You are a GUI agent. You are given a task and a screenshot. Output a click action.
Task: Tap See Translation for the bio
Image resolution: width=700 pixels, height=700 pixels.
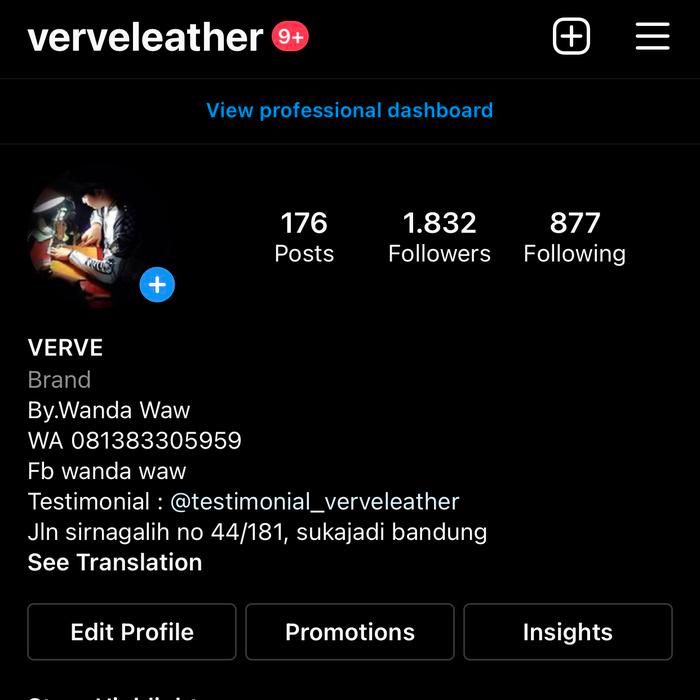point(115,562)
